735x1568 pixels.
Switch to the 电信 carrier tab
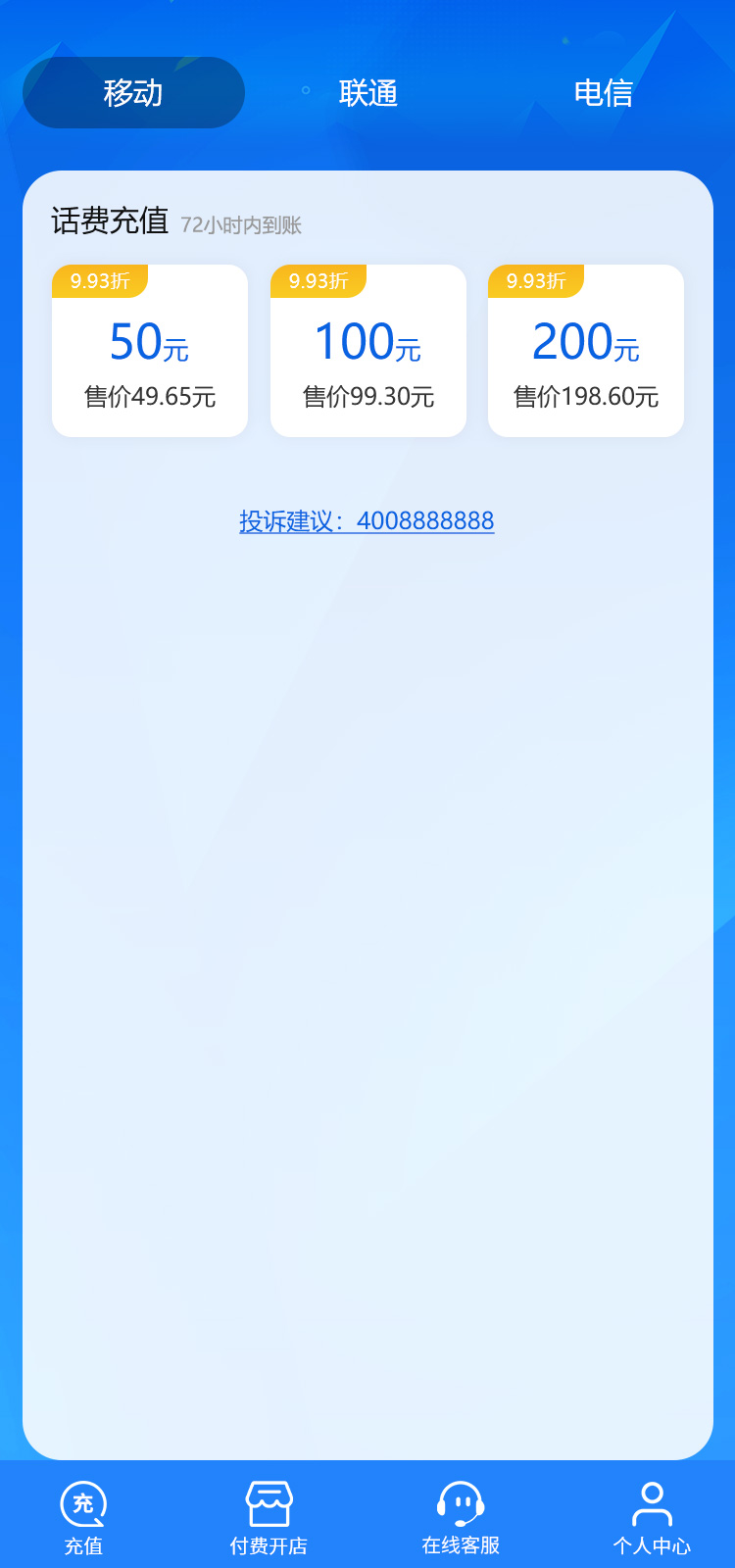pyautogui.click(x=603, y=93)
